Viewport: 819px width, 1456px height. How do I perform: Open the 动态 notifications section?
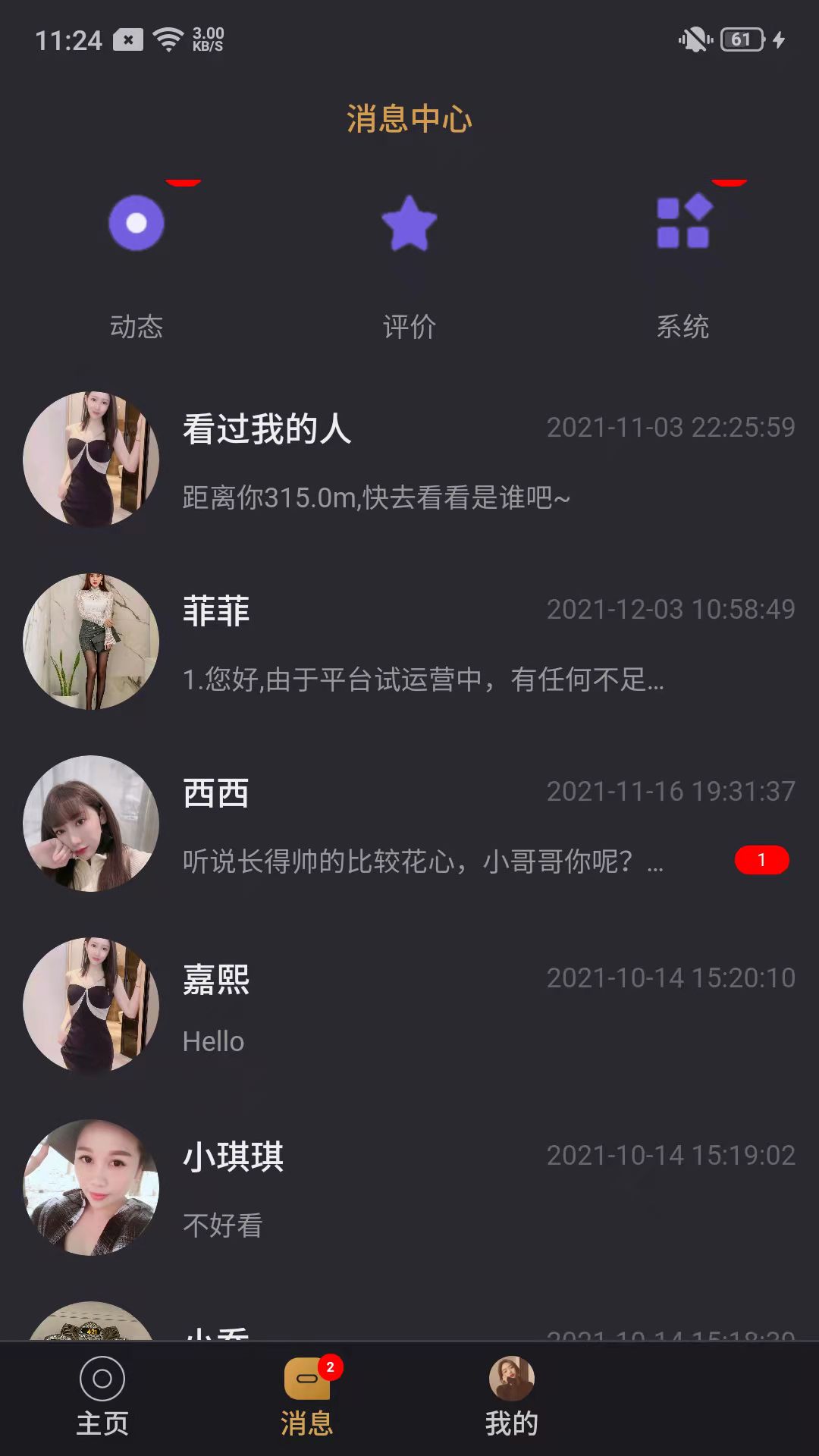[x=136, y=258]
